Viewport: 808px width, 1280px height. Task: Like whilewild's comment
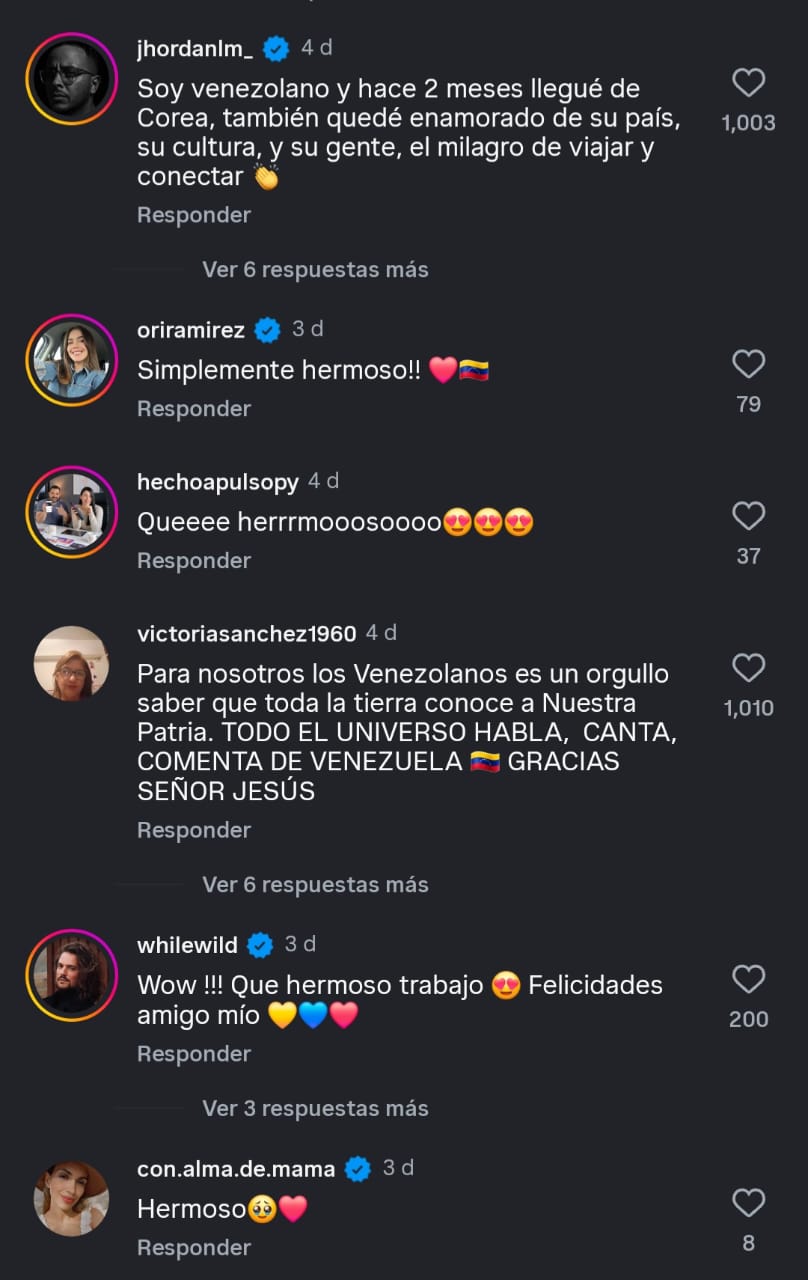pyautogui.click(x=748, y=979)
